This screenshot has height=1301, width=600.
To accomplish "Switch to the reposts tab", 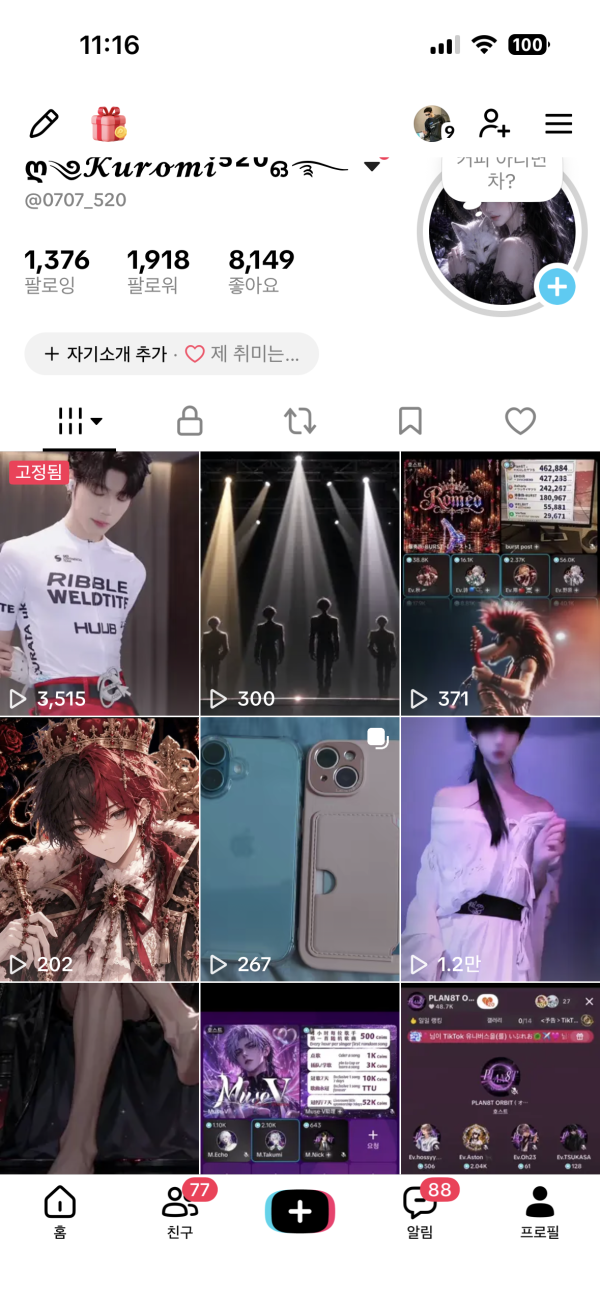I will (300, 421).
